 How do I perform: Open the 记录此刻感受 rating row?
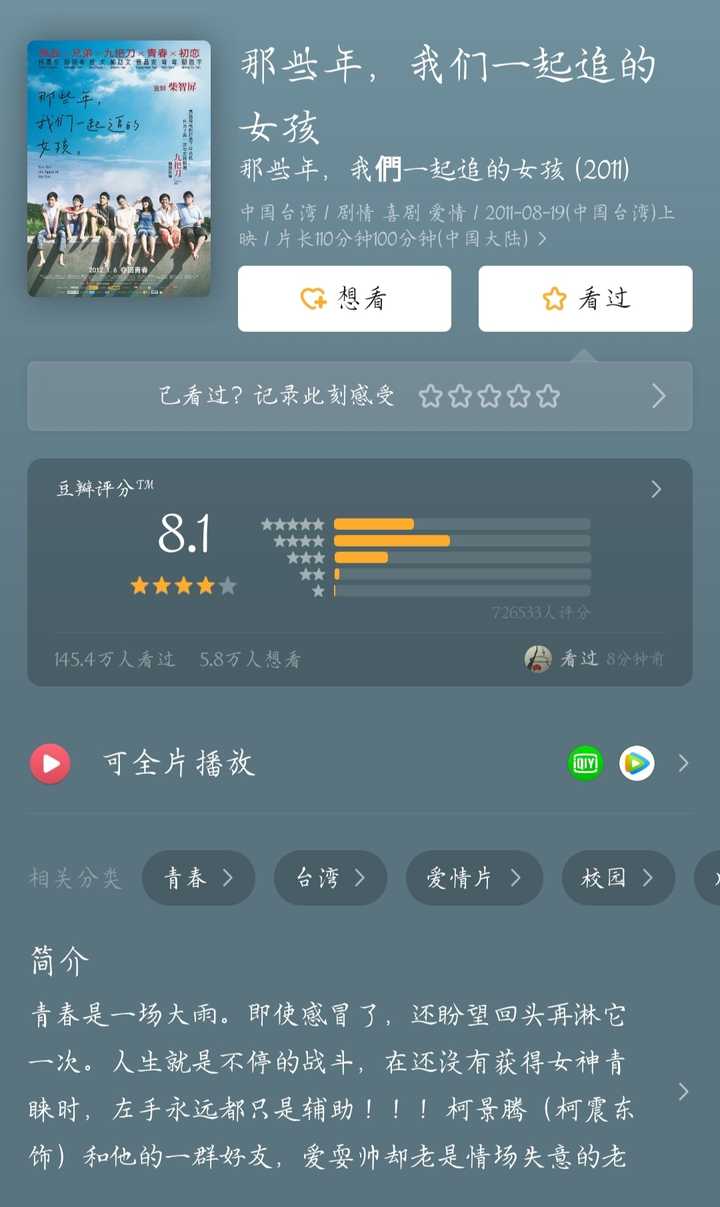[359, 396]
